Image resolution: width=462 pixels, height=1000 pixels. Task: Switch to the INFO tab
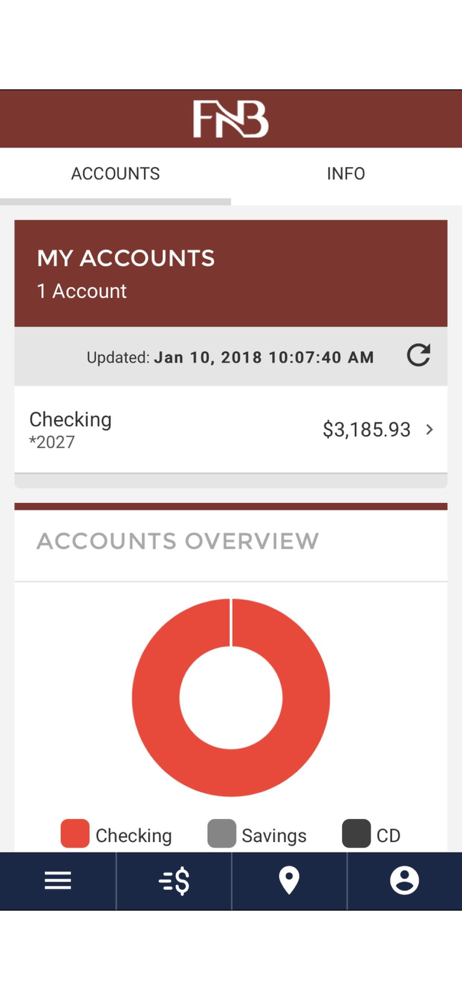click(x=346, y=173)
